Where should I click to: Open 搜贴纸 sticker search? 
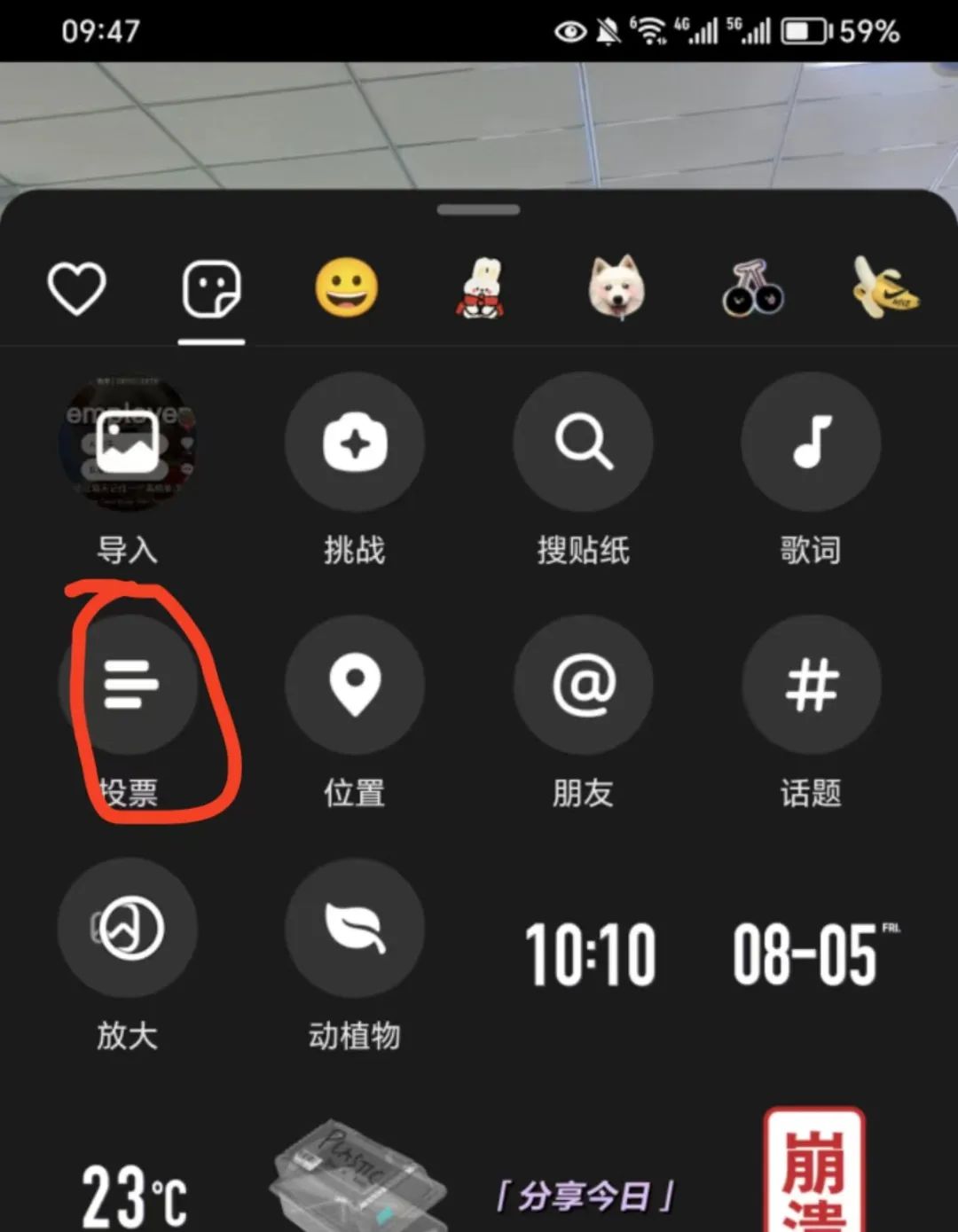click(583, 443)
